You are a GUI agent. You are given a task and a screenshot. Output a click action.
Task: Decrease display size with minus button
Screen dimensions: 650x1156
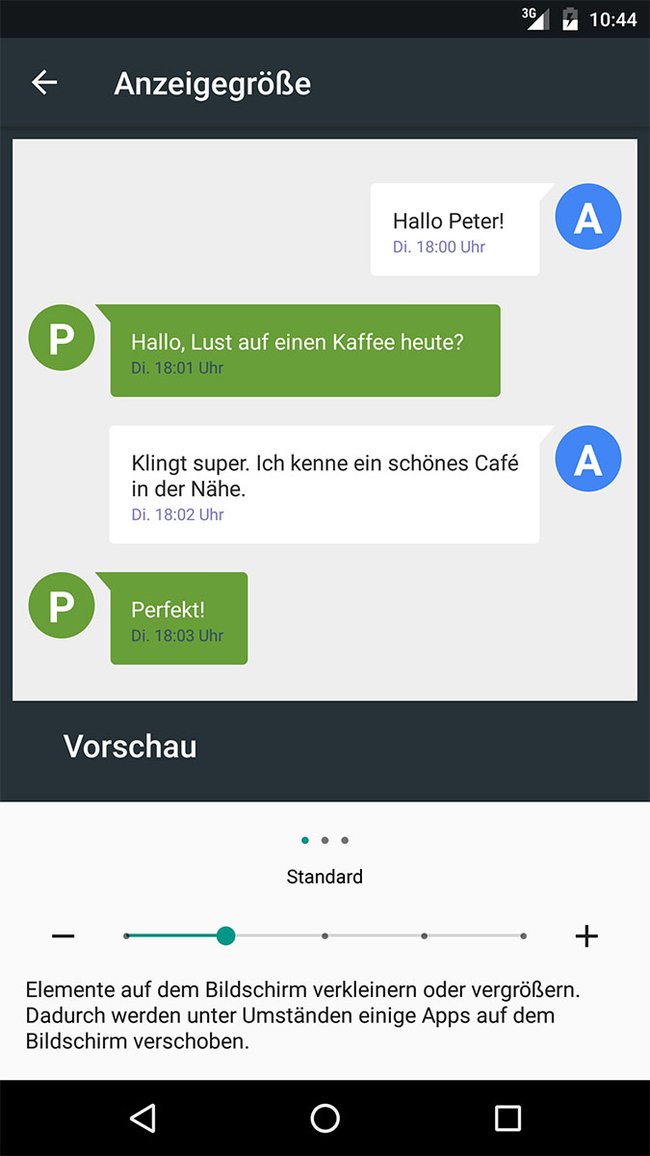(63, 936)
